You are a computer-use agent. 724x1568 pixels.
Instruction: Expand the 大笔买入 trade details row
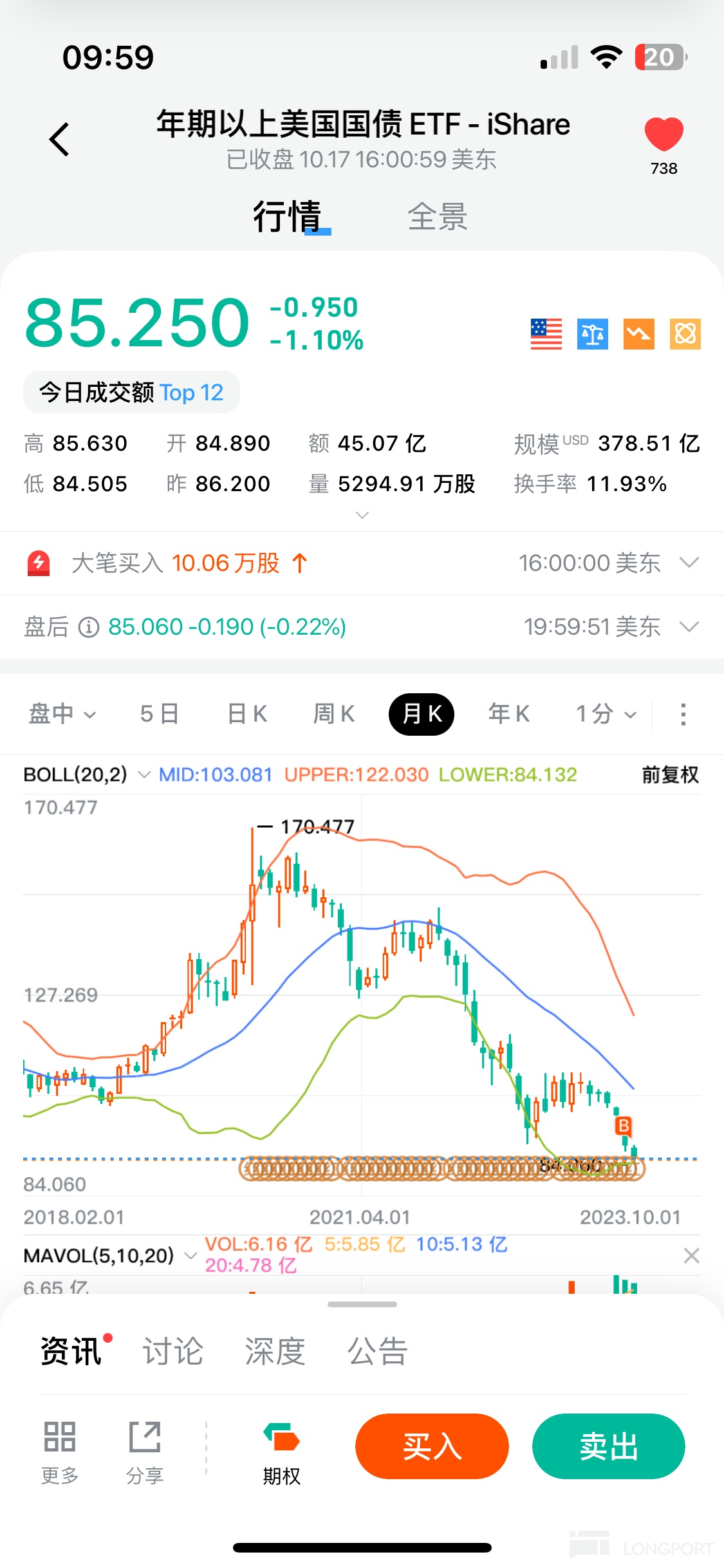(x=689, y=563)
